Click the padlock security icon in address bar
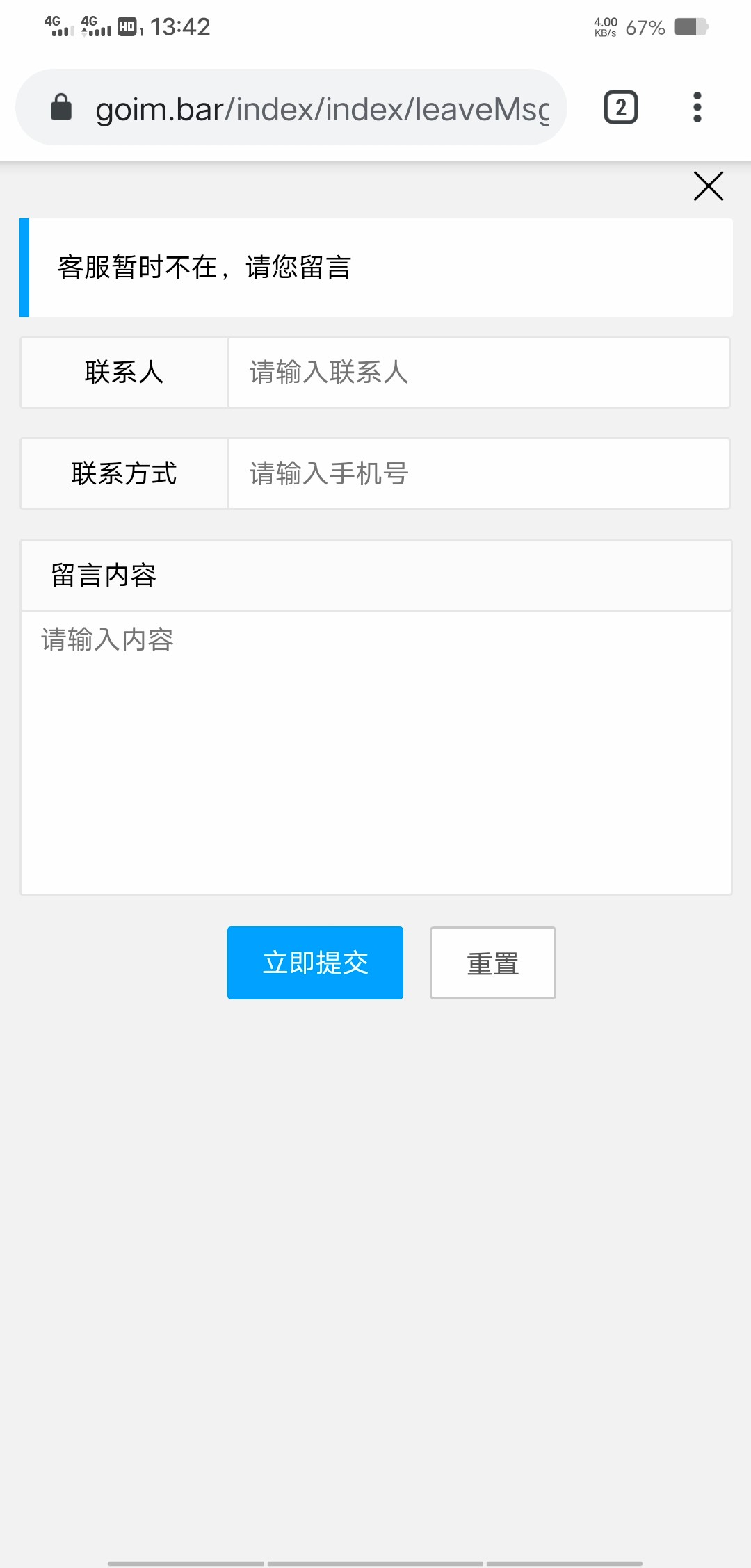 (61, 107)
